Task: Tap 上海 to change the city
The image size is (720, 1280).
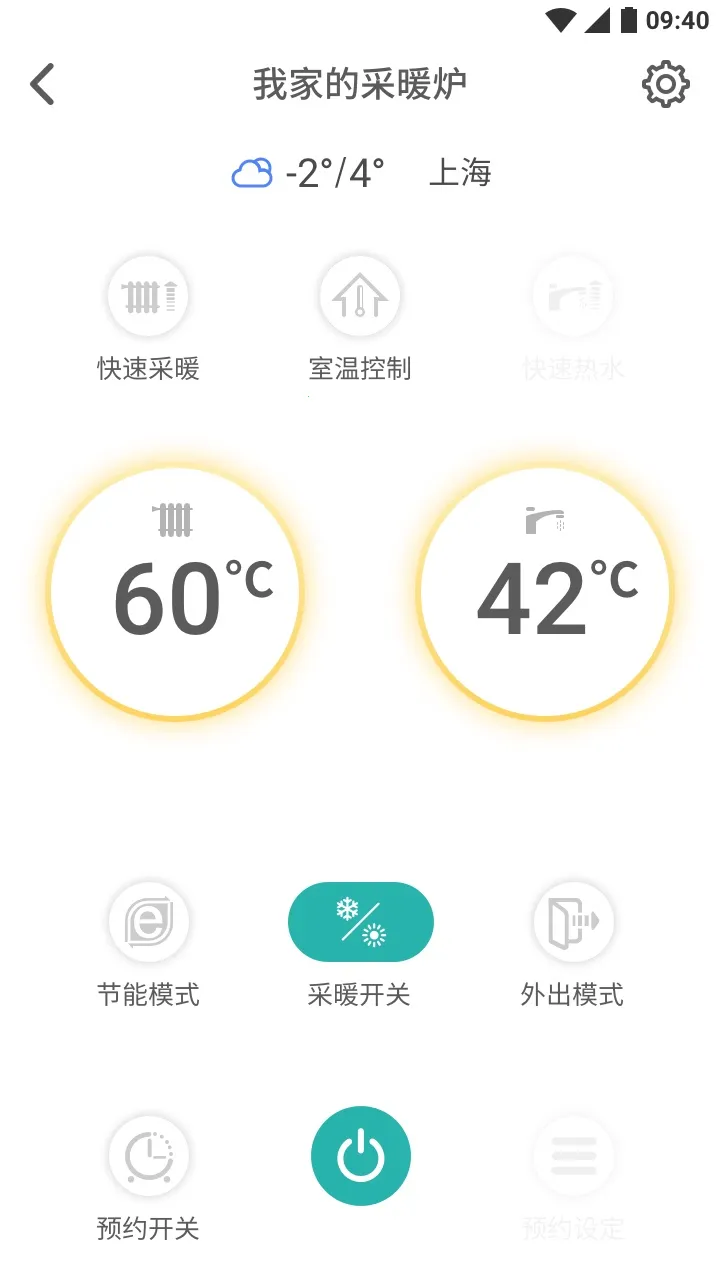Action: (x=461, y=174)
